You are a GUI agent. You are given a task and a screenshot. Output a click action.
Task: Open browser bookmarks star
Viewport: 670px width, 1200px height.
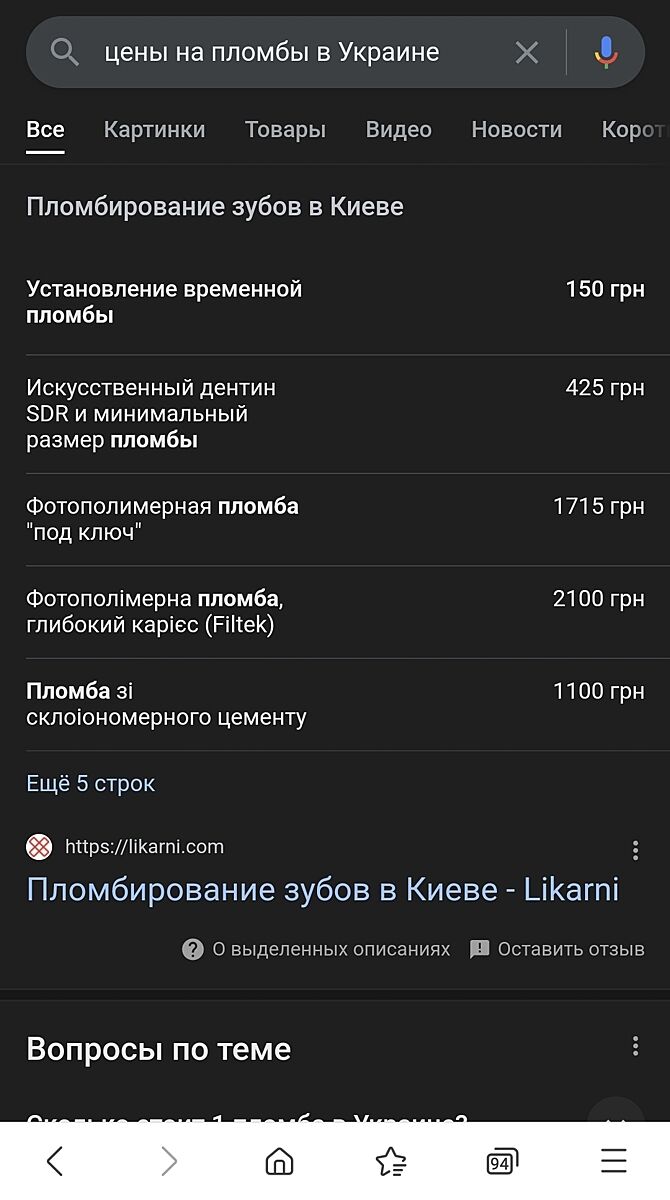click(x=390, y=1161)
